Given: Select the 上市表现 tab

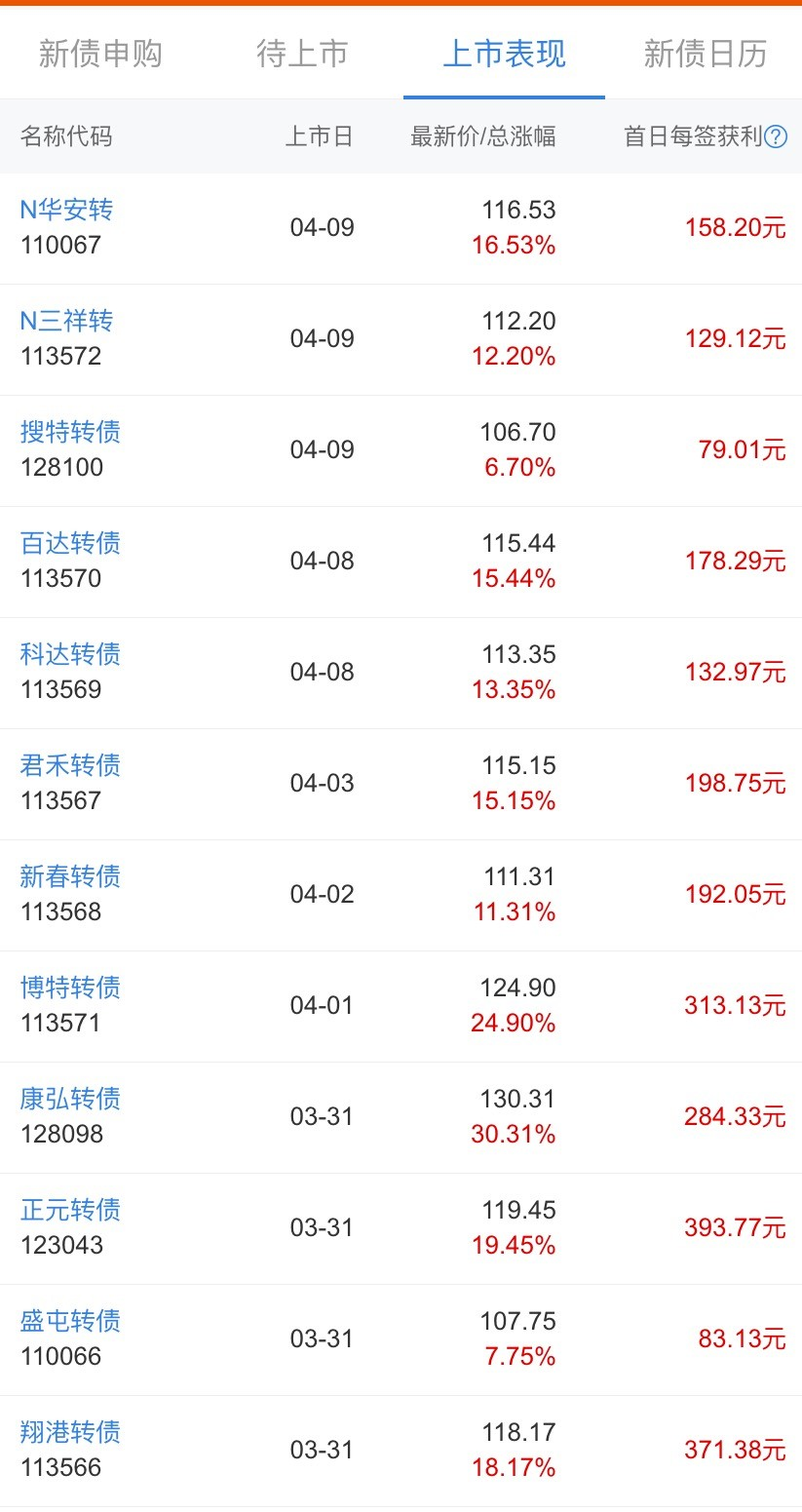Looking at the screenshot, I should (503, 56).
